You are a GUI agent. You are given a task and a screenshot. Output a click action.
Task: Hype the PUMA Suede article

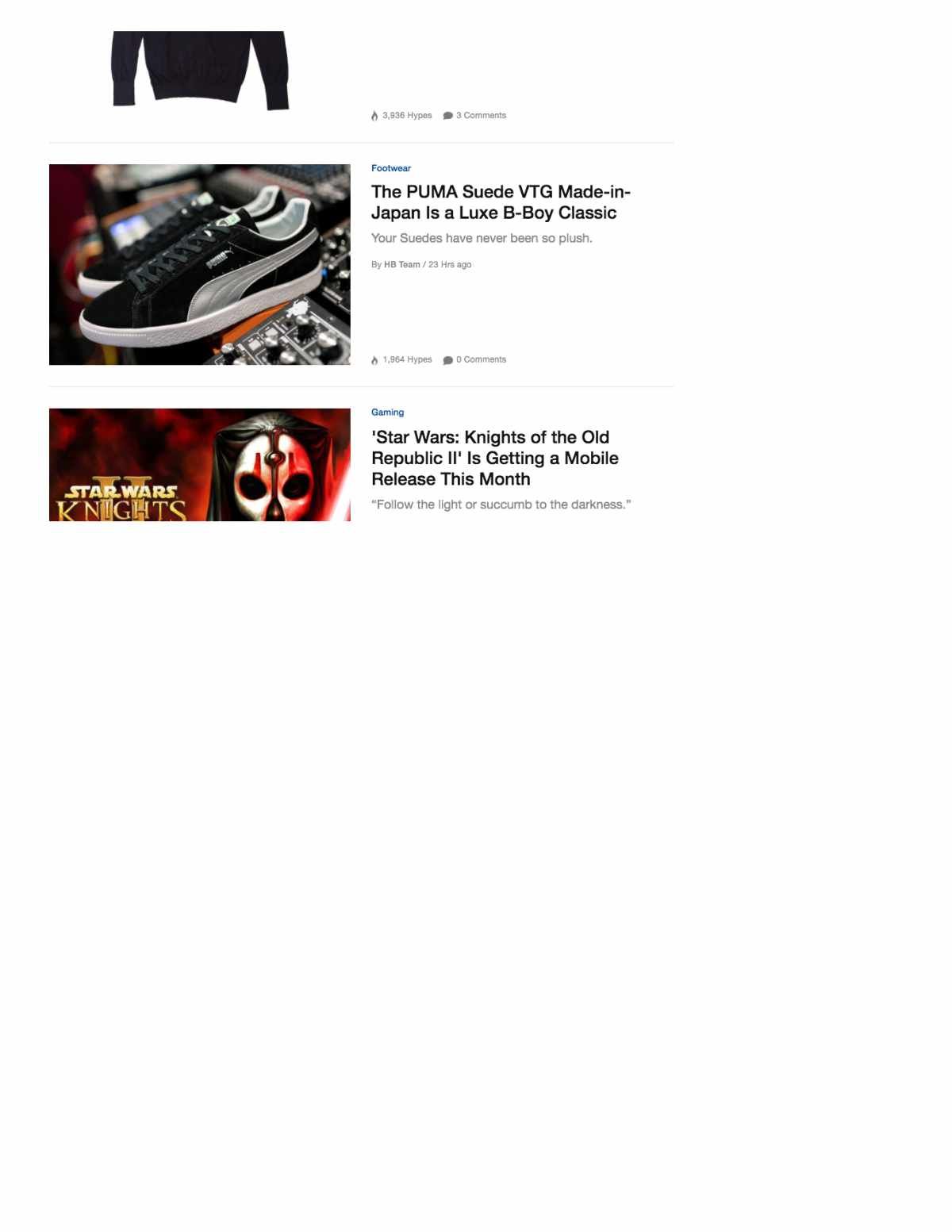click(401, 360)
